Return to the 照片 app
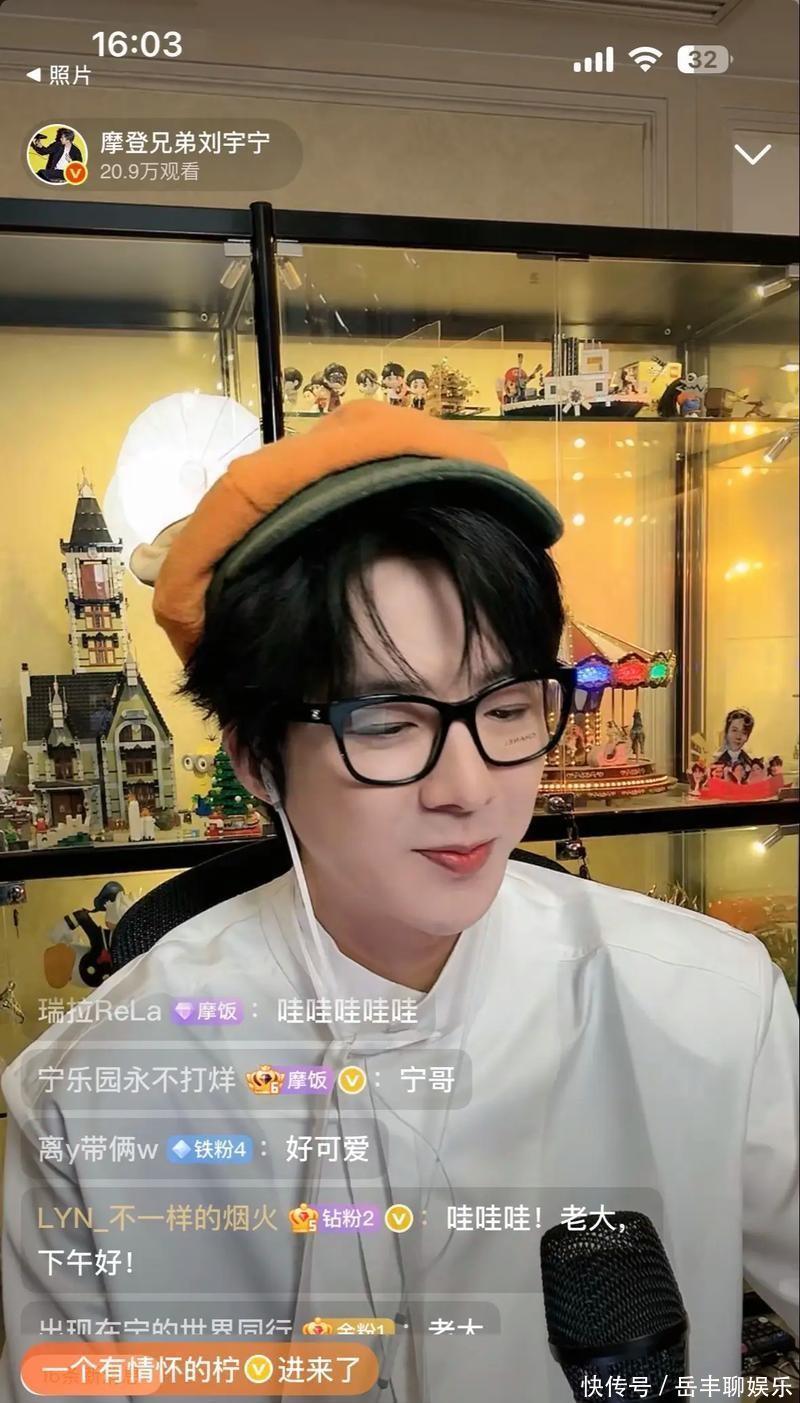 click(58, 75)
